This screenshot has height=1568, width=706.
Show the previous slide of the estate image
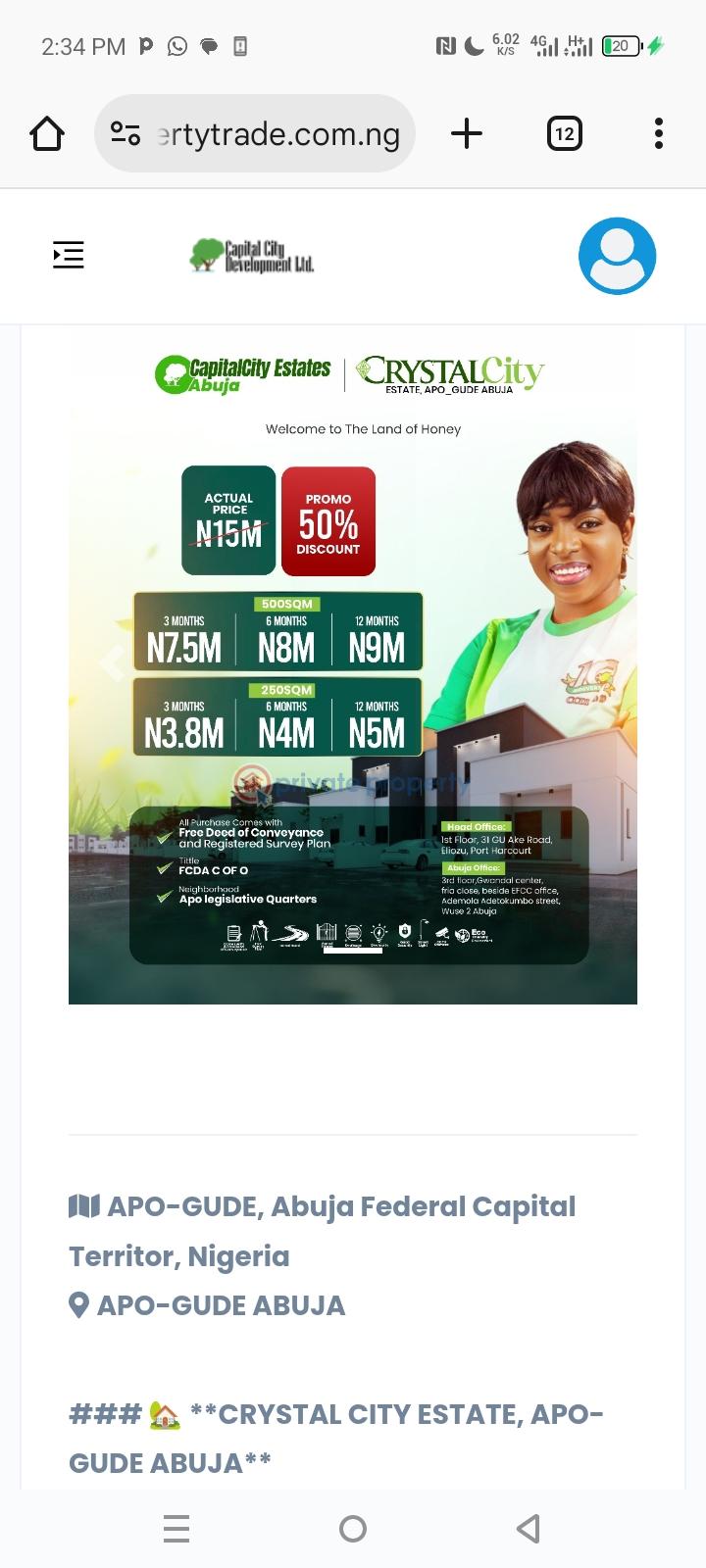[113, 663]
